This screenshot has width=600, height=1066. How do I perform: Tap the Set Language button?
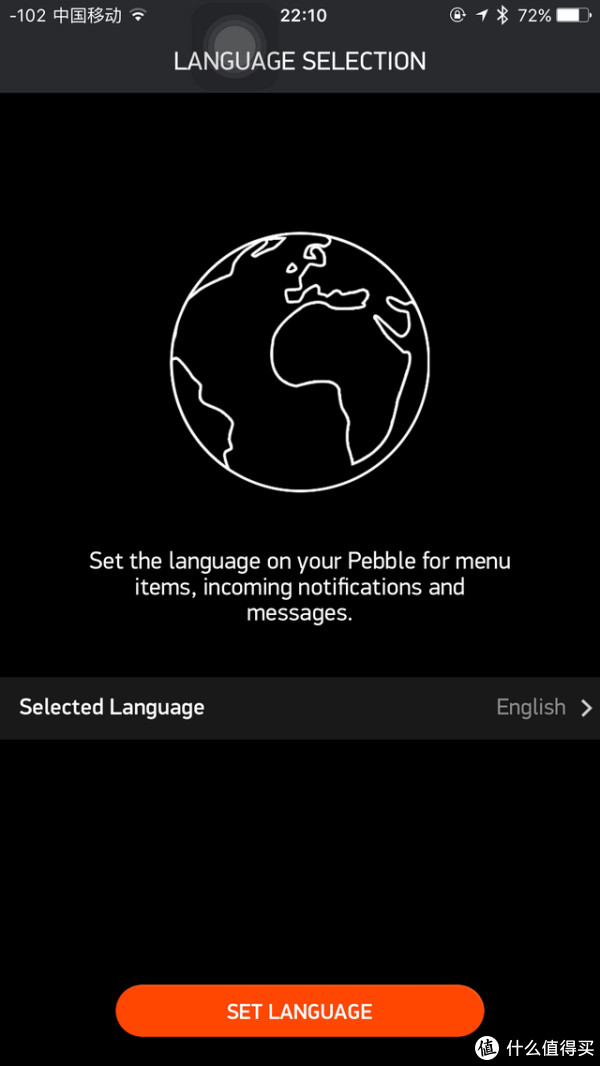pos(300,1011)
